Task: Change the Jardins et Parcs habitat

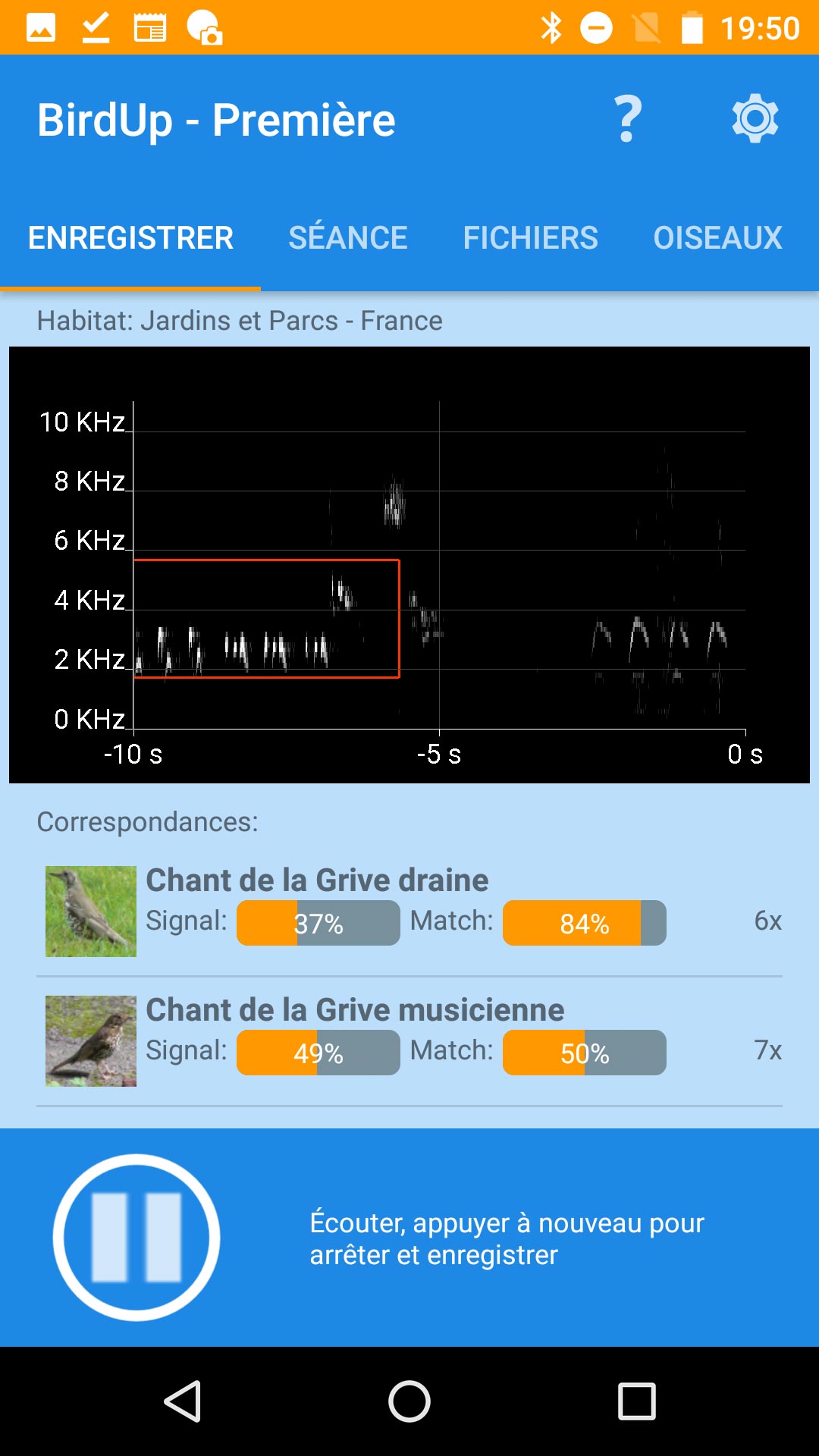Action: pyautogui.click(x=240, y=321)
